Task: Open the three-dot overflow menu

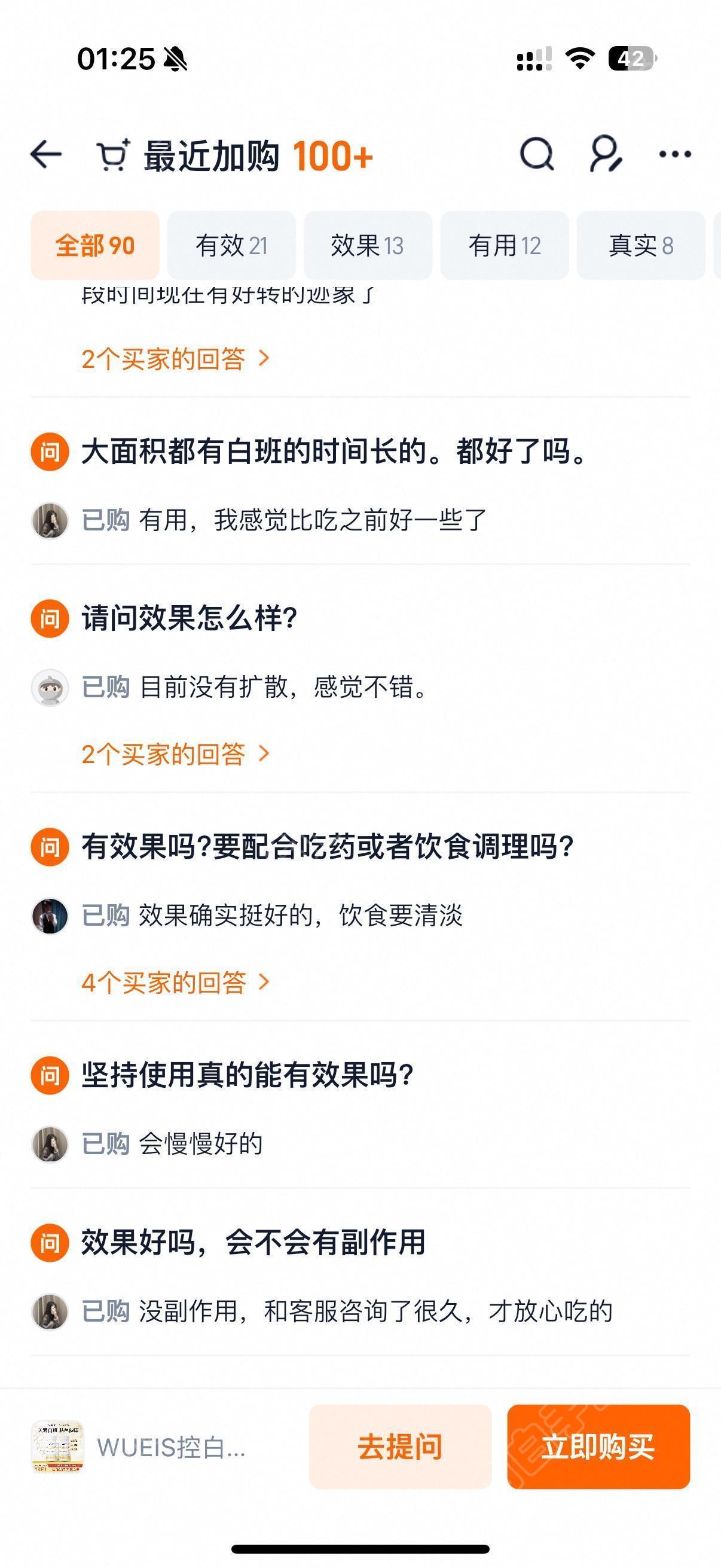Action: [675, 154]
